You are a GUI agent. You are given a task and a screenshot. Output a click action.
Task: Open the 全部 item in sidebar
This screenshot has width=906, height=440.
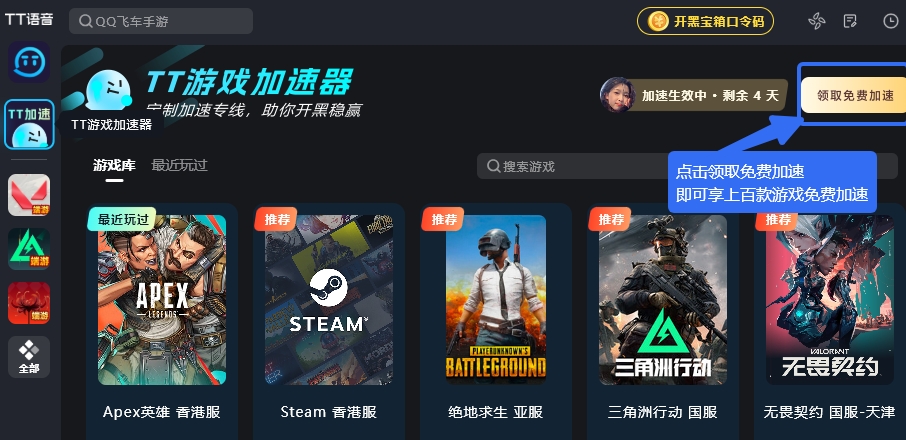pyautogui.click(x=29, y=357)
